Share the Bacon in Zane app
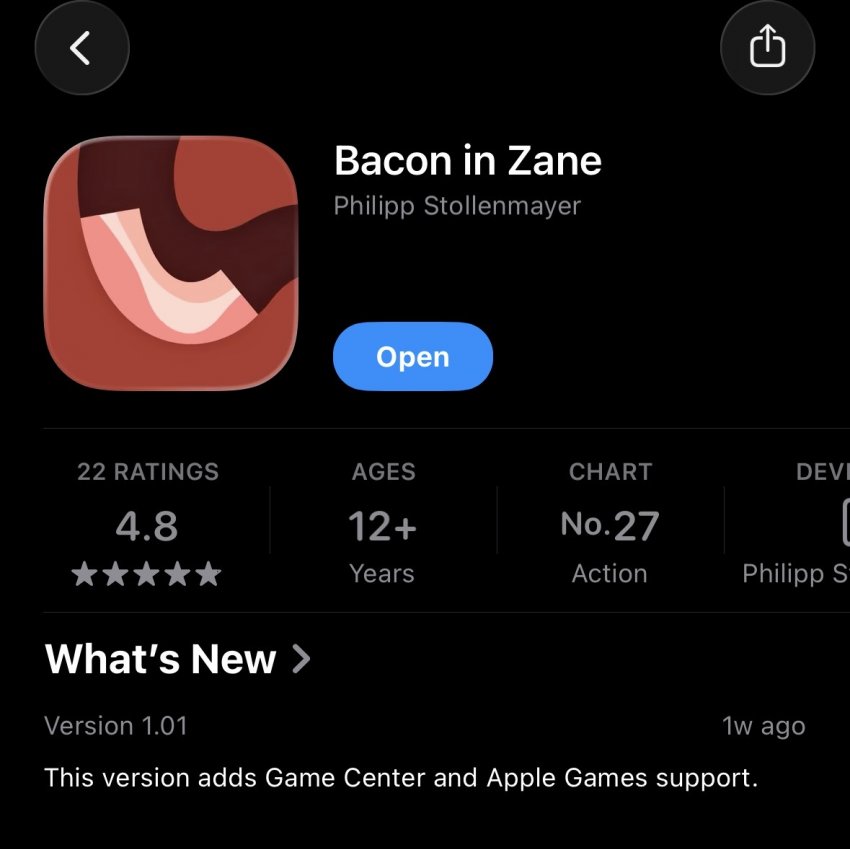 click(x=767, y=48)
